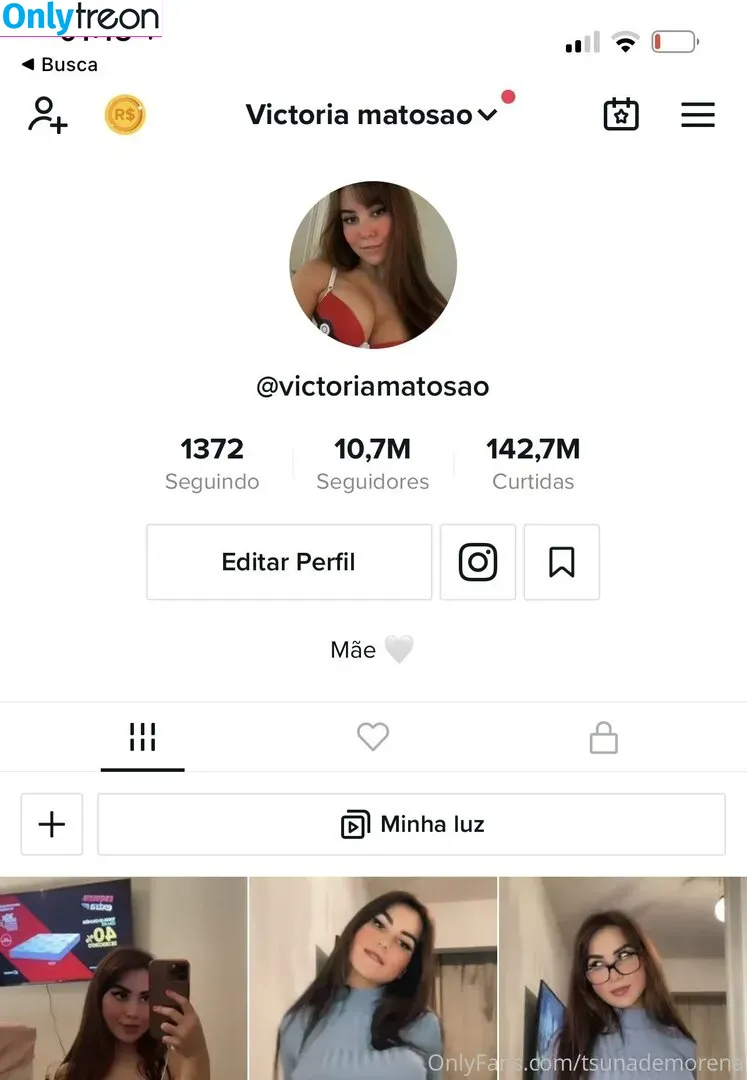Image resolution: width=747 pixels, height=1080 pixels.
Task: Open the calendar star icon
Action: 621,115
